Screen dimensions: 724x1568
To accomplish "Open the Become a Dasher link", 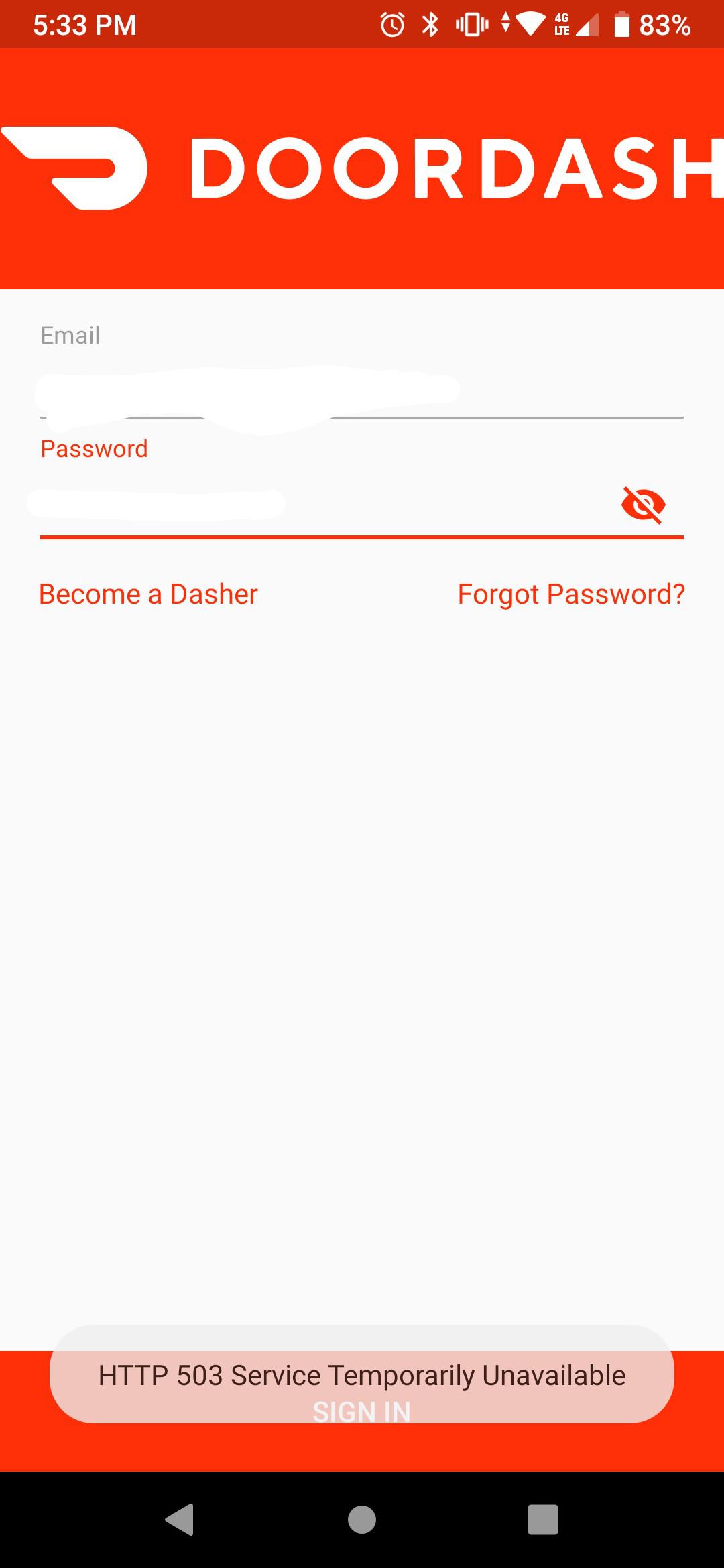I will pos(148,594).
